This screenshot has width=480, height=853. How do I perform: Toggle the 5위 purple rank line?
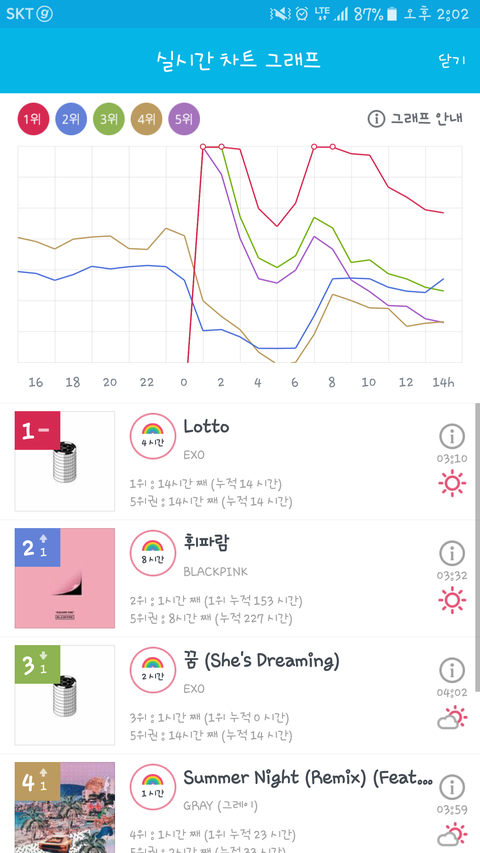184,119
